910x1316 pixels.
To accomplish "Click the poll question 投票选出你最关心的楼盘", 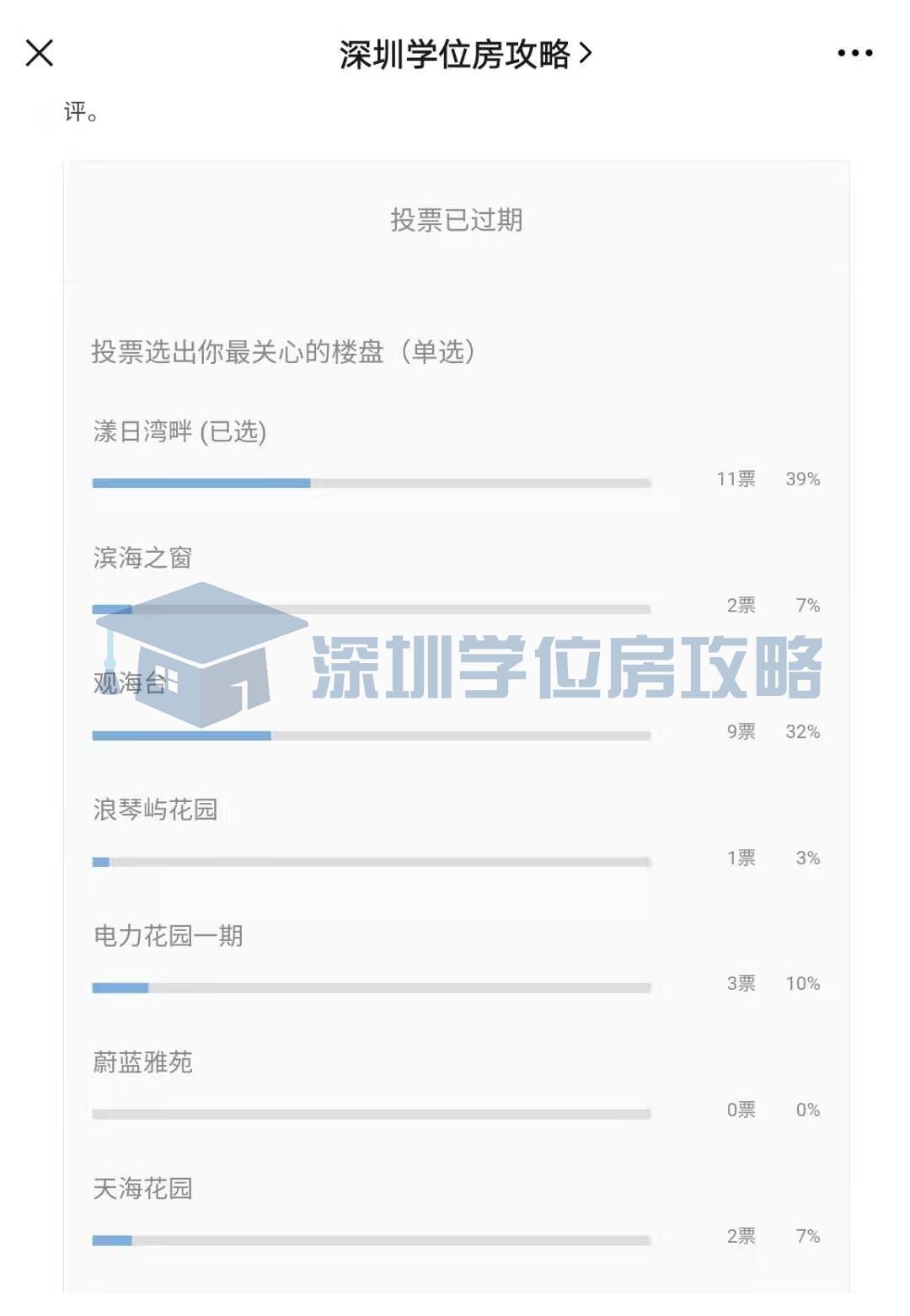I will coord(284,352).
